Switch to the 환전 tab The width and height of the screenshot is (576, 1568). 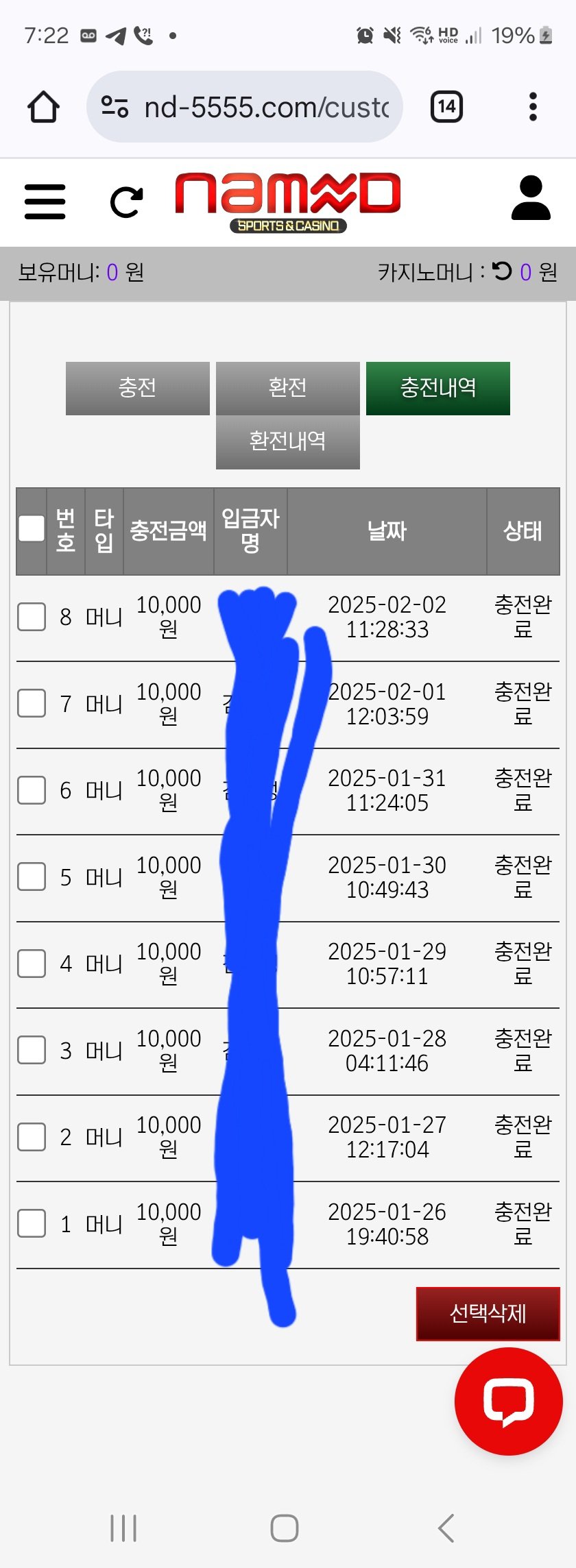(x=287, y=388)
